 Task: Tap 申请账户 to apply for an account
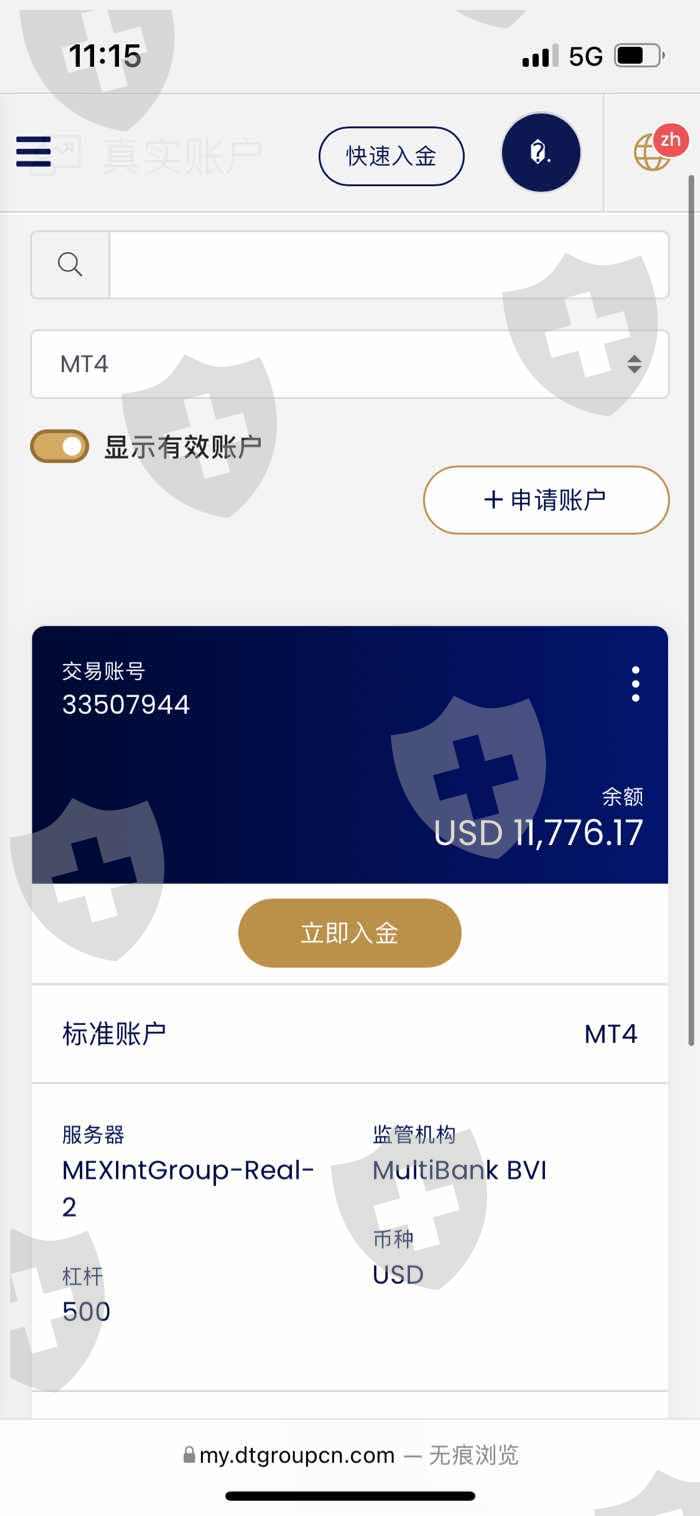click(546, 500)
